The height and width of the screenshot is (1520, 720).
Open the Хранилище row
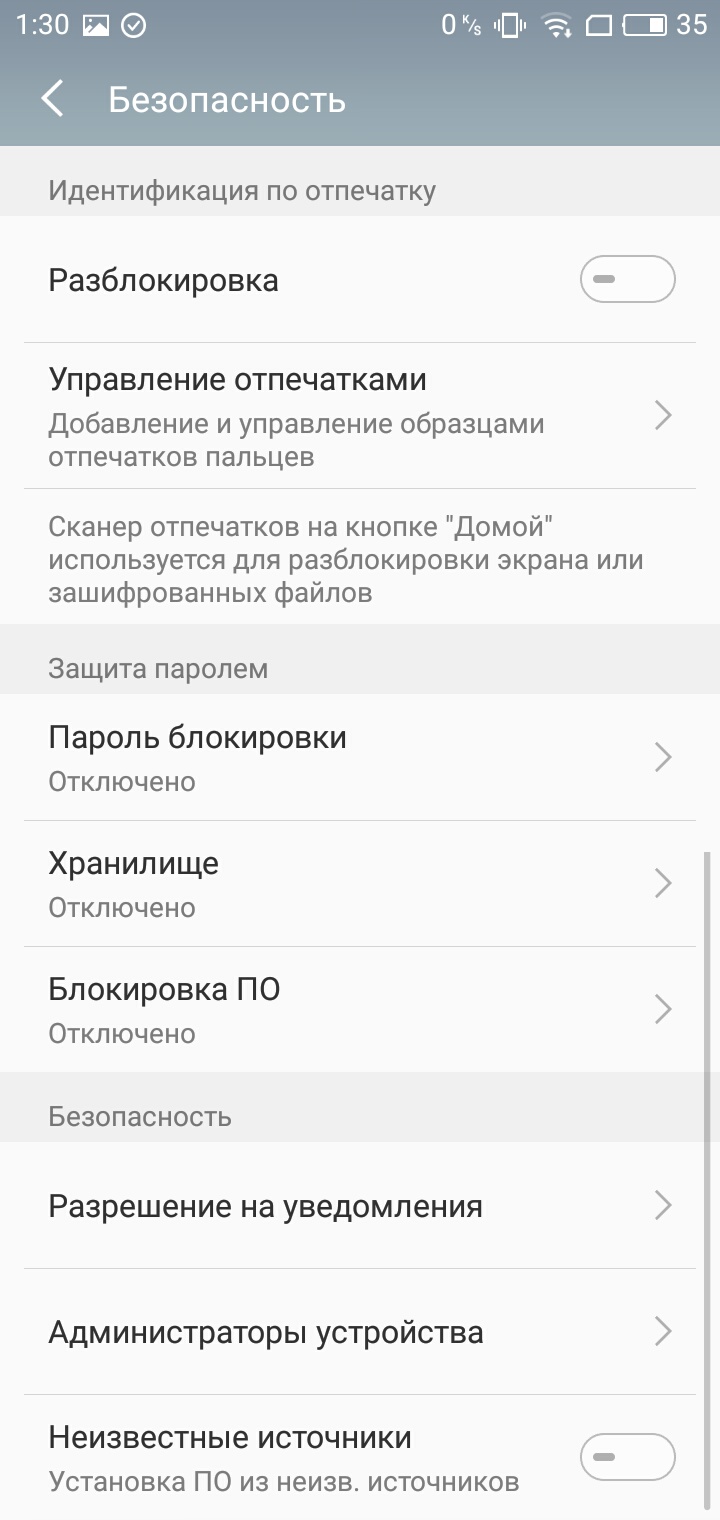(360, 883)
